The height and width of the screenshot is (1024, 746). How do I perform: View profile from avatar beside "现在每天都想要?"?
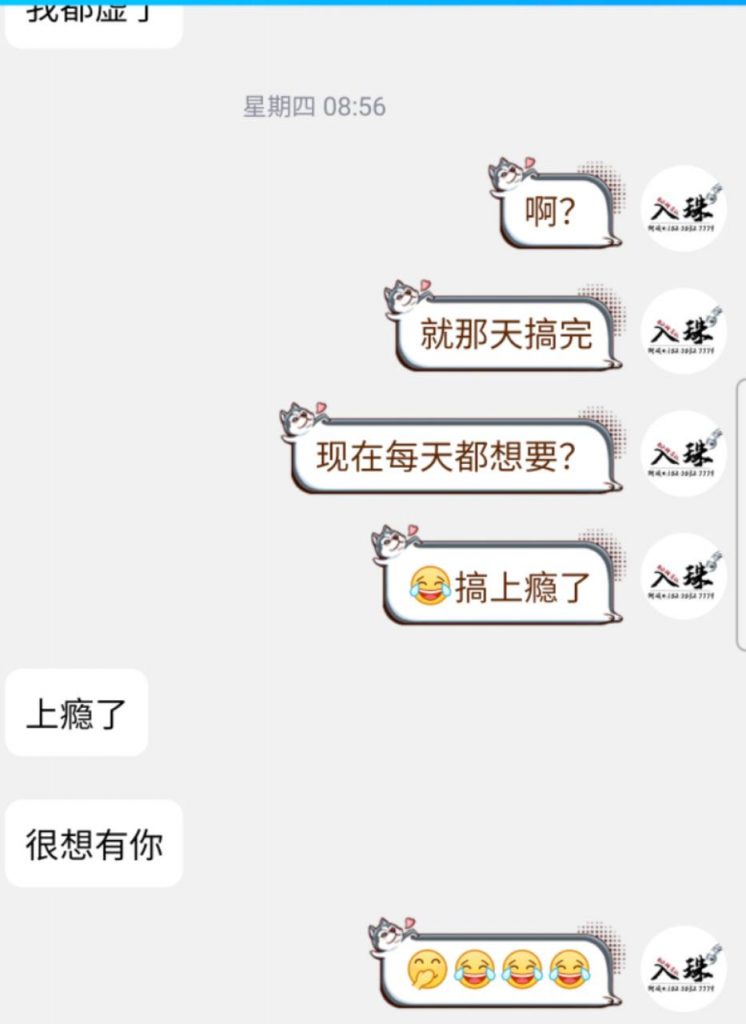coord(683,454)
